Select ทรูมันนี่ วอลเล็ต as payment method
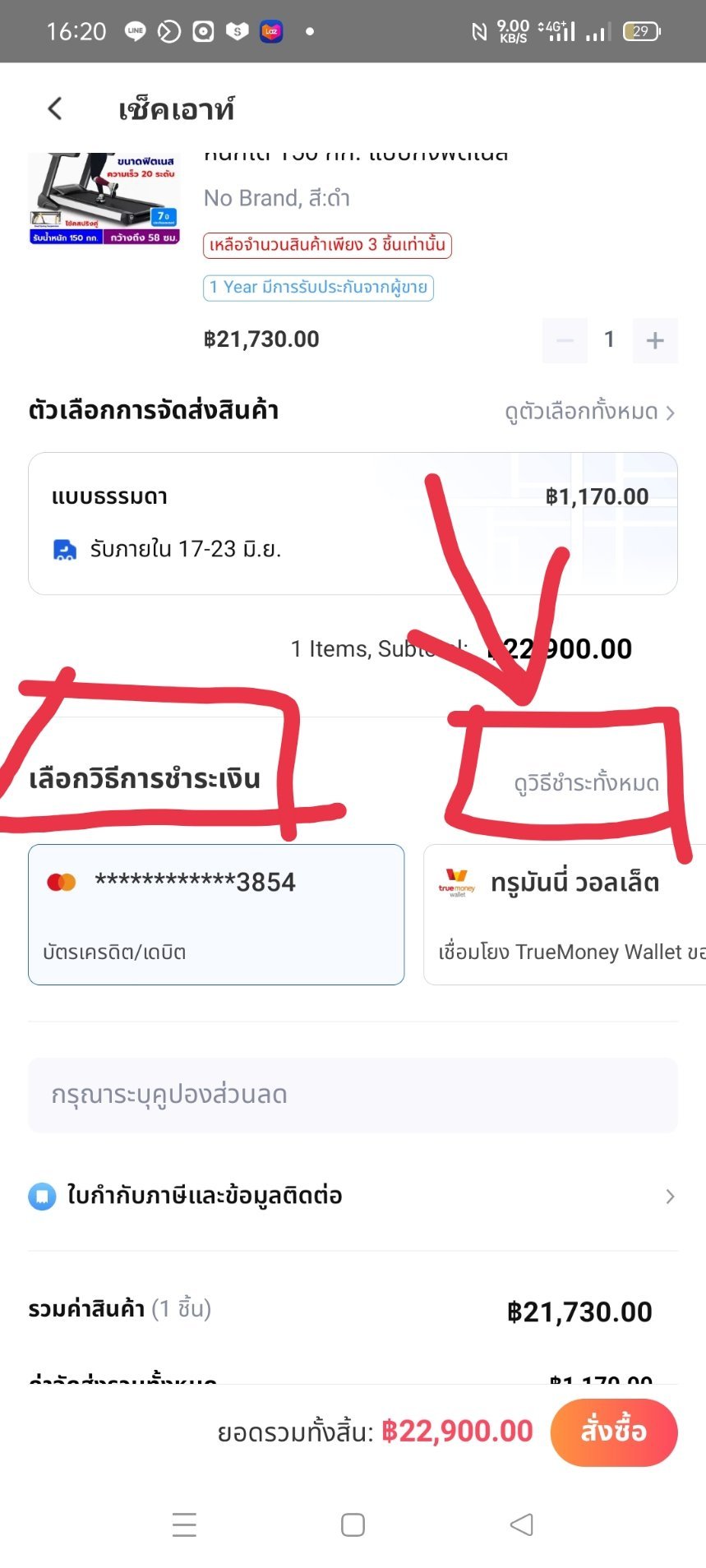Screen dimensions: 706x1568 (x=564, y=914)
